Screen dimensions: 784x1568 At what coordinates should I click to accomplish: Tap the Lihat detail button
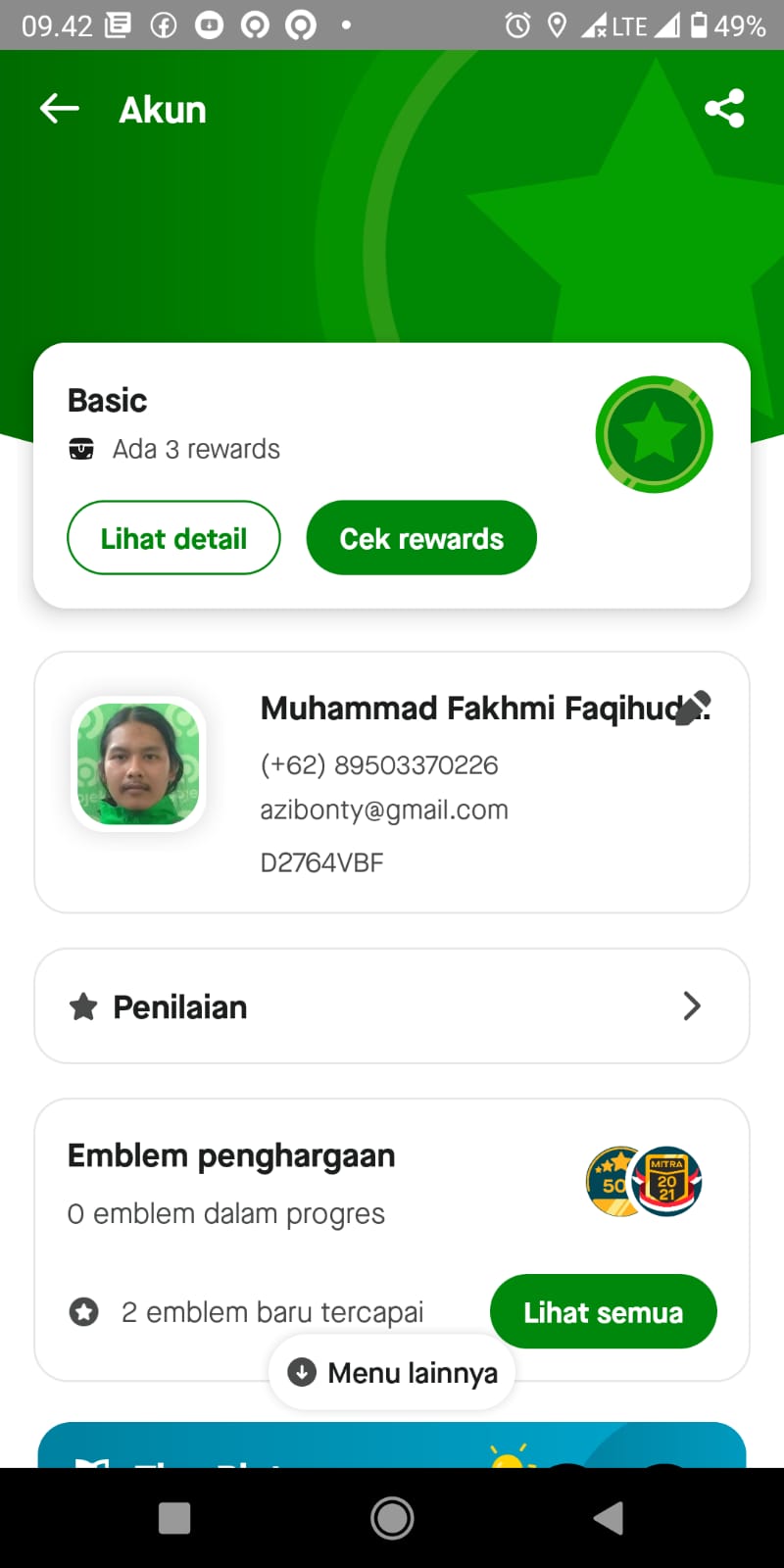[173, 538]
